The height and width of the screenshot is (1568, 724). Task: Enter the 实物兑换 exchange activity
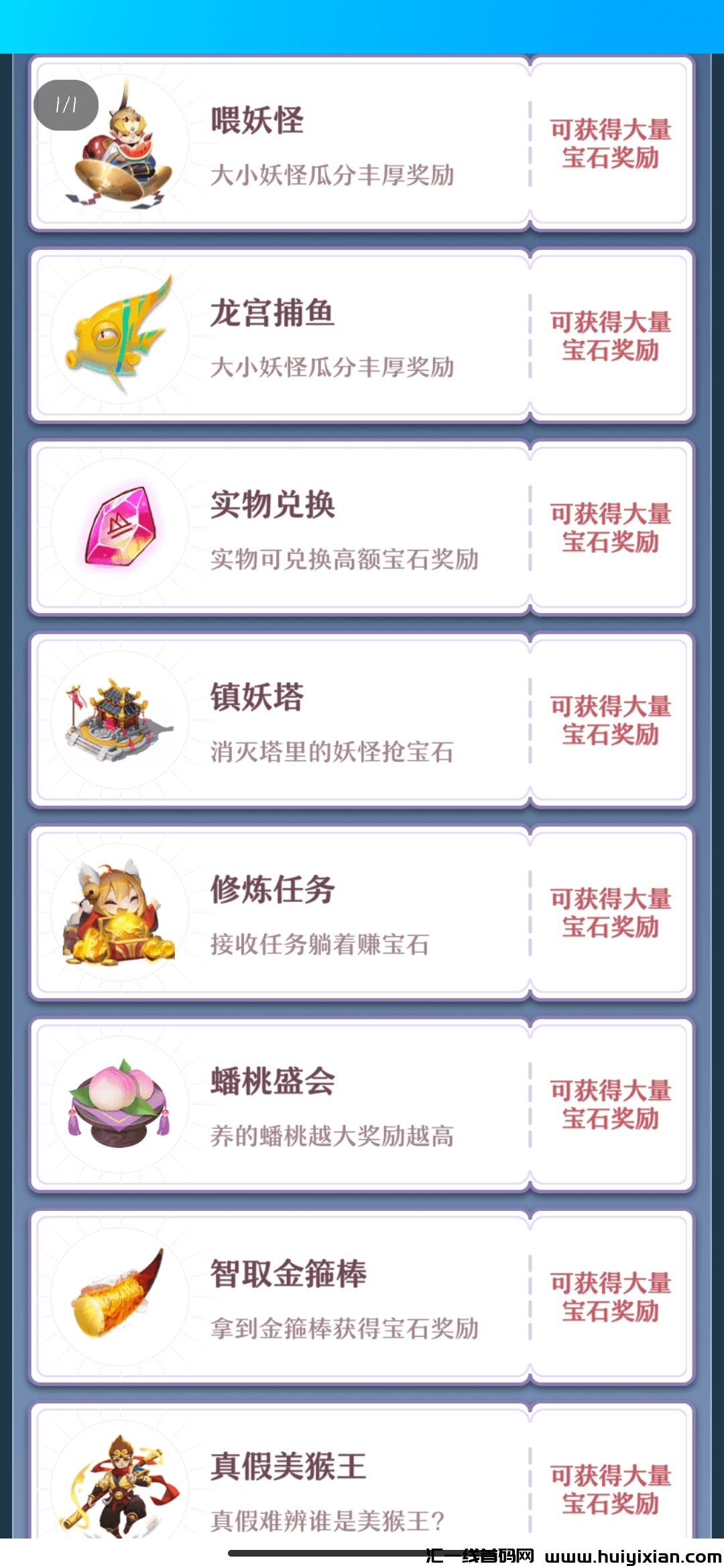click(x=302, y=529)
